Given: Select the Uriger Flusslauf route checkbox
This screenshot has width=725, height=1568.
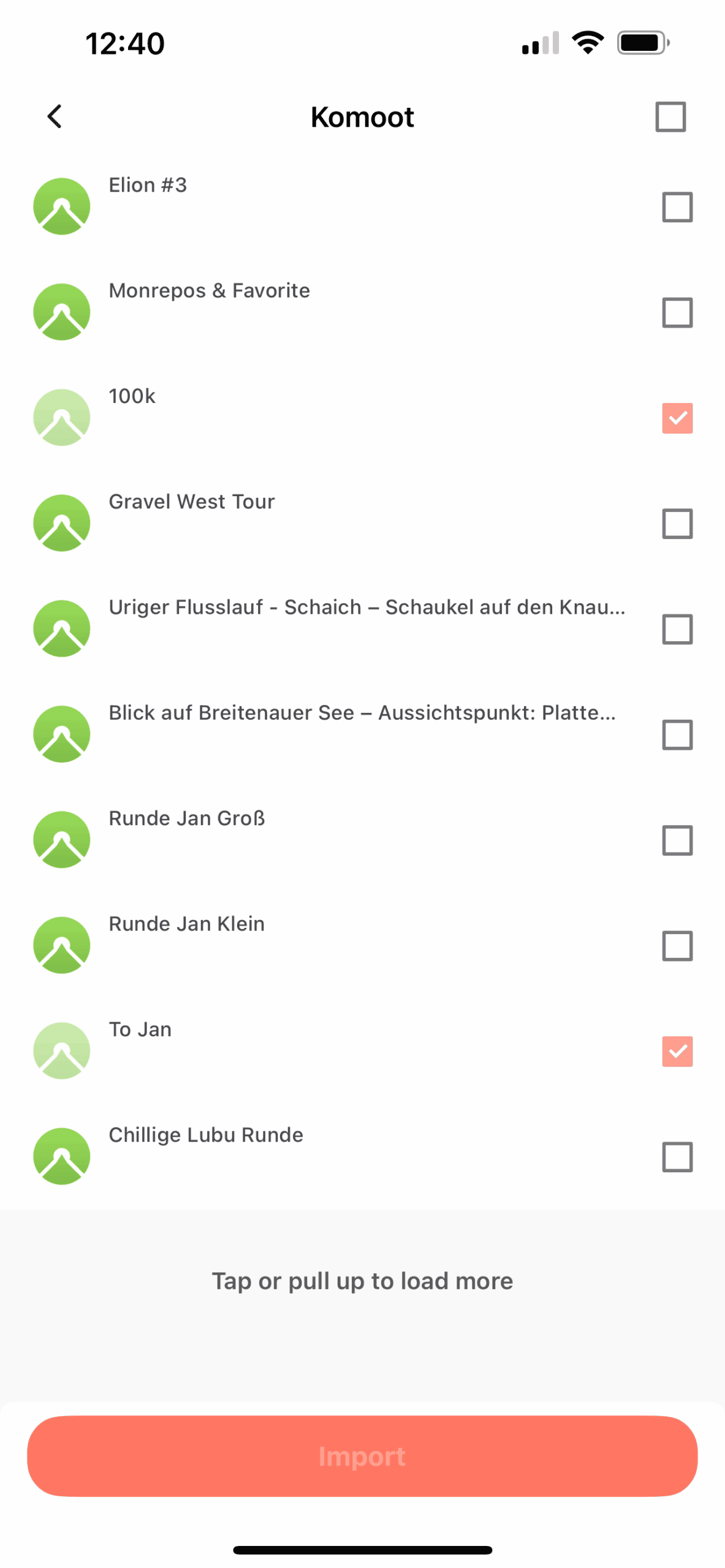Looking at the screenshot, I should click(677, 629).
